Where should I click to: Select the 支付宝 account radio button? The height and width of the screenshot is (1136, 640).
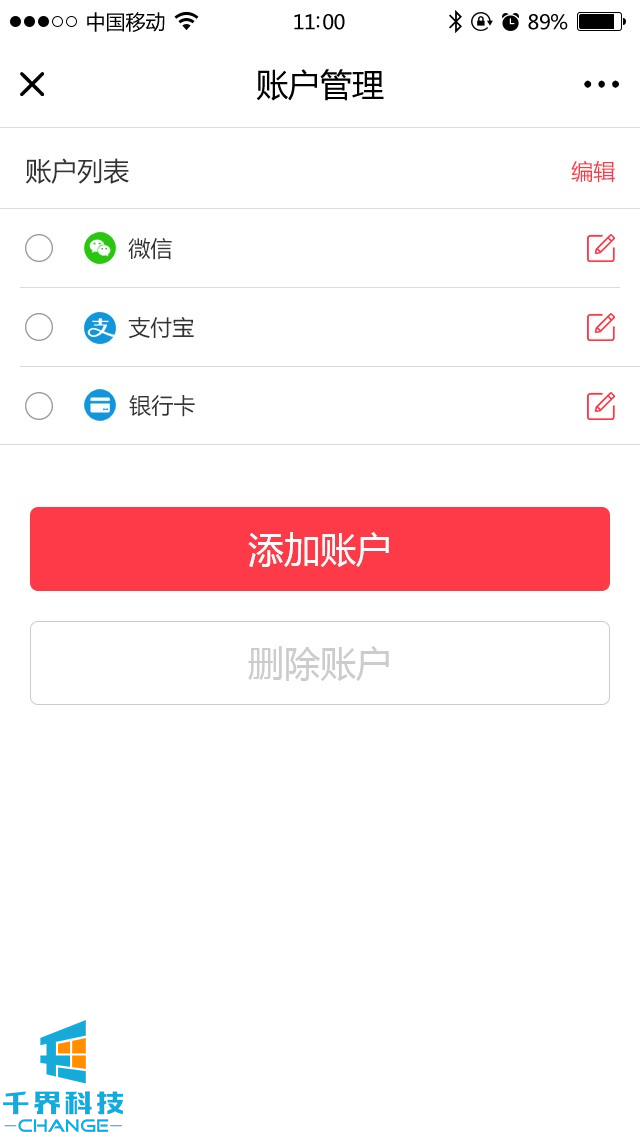39,327
